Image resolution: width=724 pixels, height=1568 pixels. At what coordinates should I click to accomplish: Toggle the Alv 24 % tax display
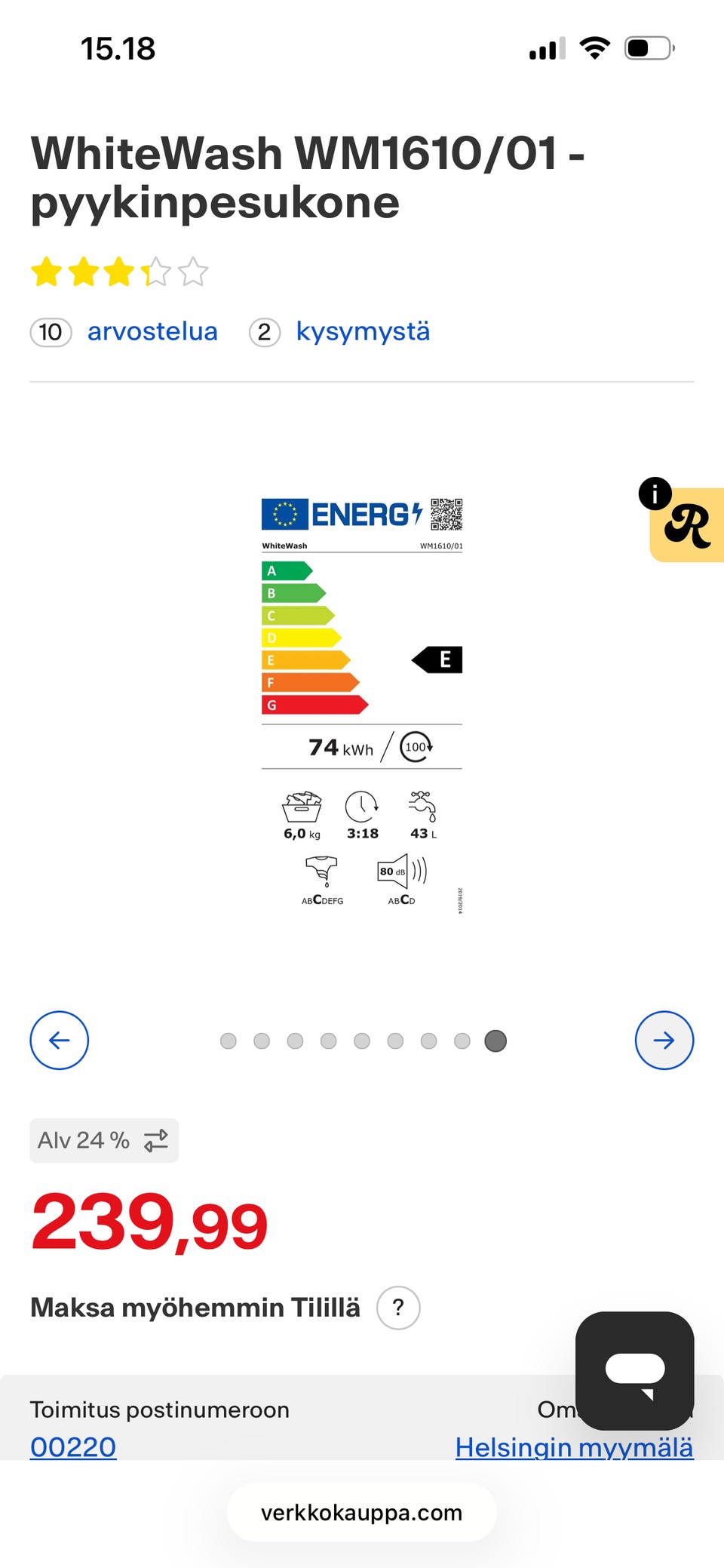(x=104, y=1140)
